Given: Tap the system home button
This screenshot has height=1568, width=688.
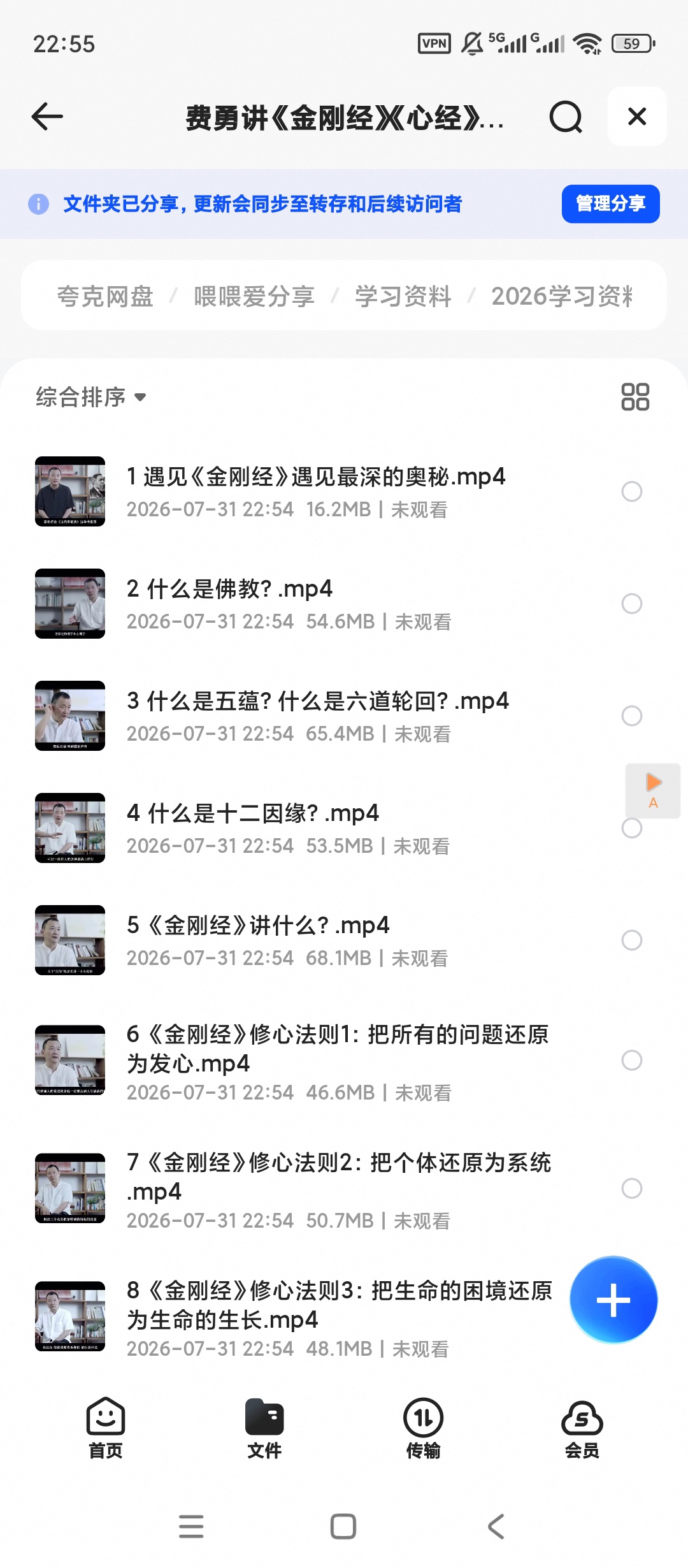Looking at the screenshot, I should [343, 1527].
